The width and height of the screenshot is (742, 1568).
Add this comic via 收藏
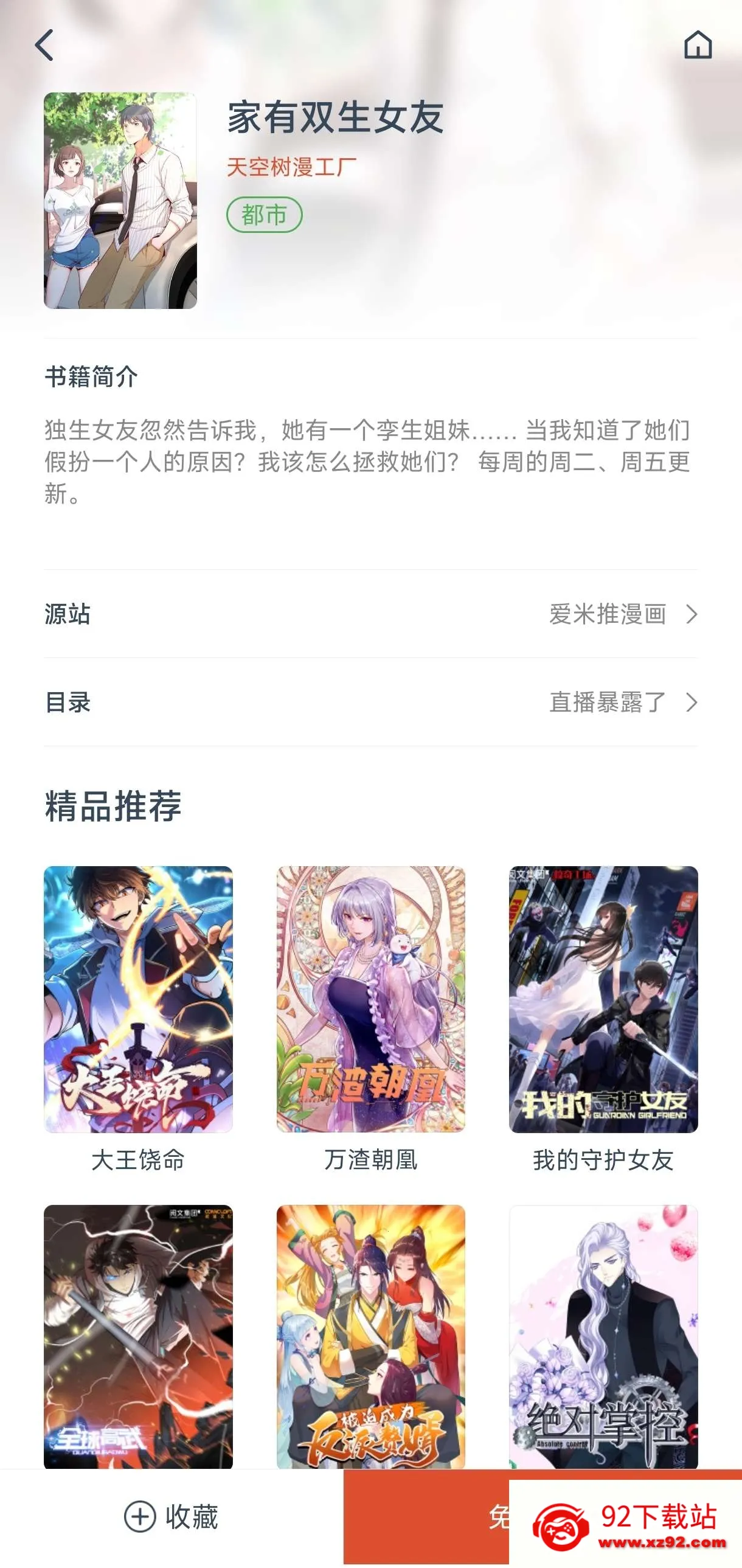pyautogui.click(x=171, y=1516)
